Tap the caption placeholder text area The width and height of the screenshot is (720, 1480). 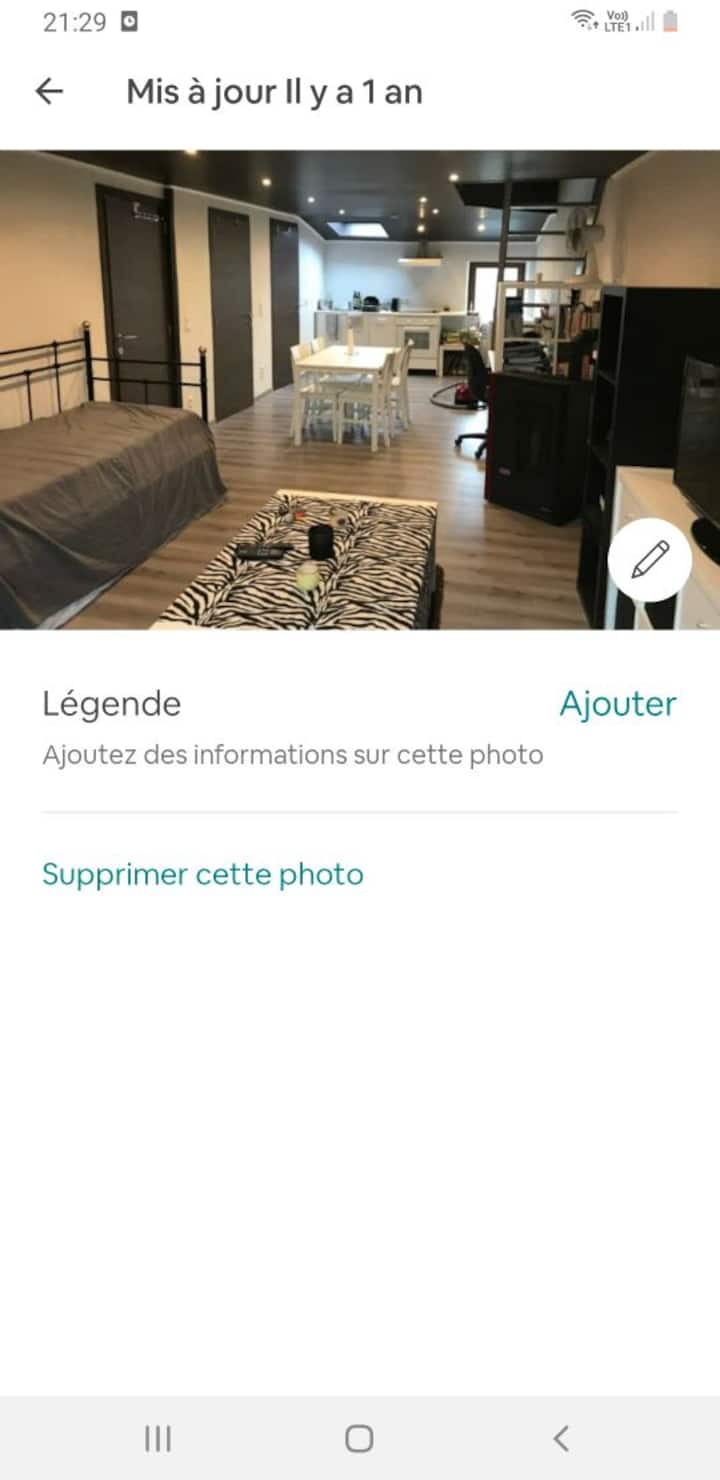coord(291,755)
